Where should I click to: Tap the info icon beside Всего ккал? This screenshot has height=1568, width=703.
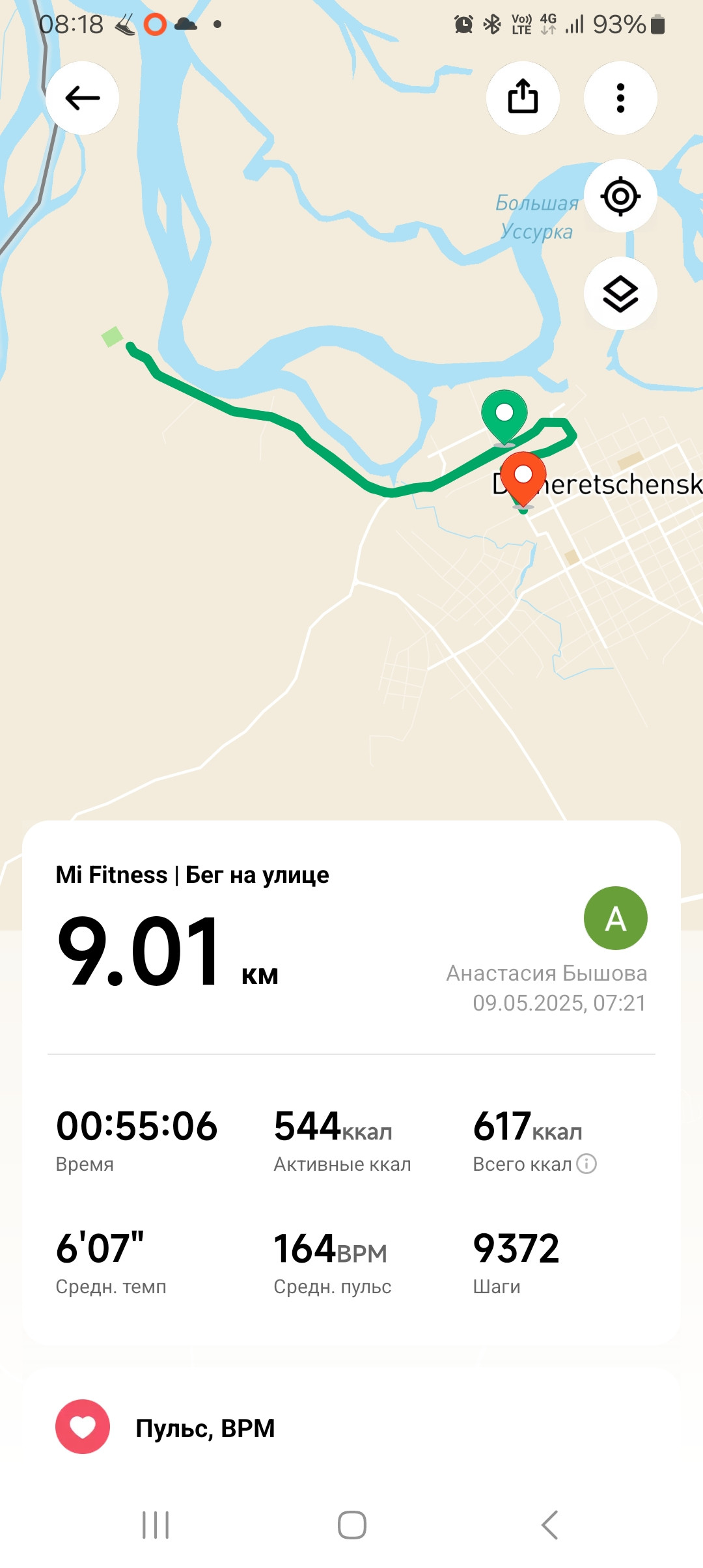tap(586, 1164)
